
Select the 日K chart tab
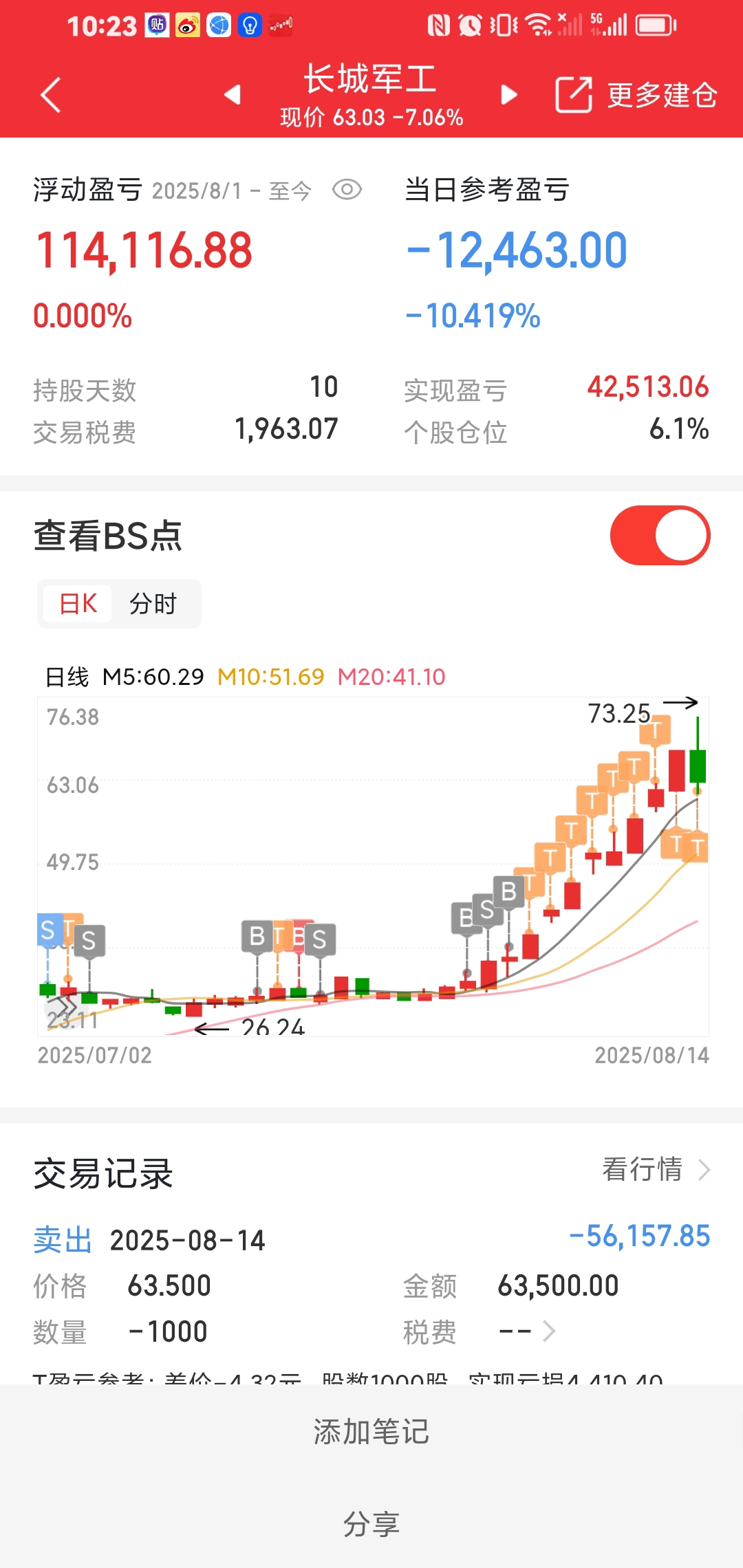pos(78,604)
